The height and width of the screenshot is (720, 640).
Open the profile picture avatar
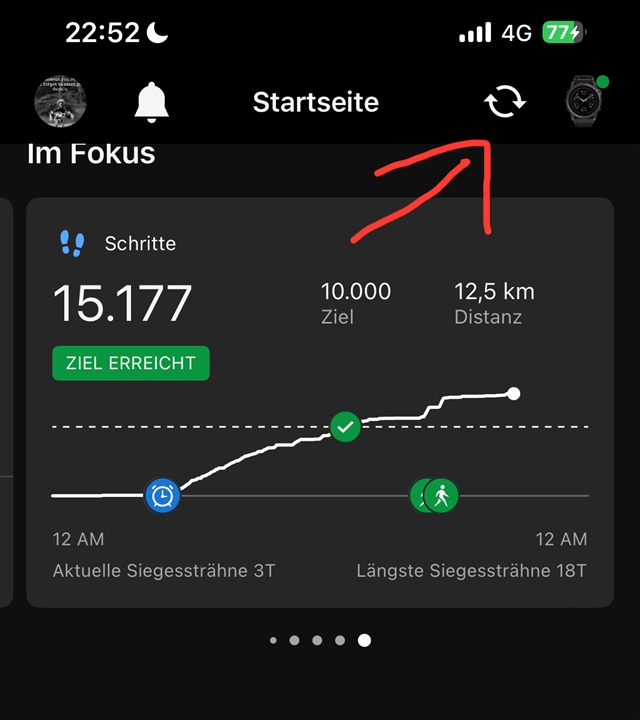(60, 102)
